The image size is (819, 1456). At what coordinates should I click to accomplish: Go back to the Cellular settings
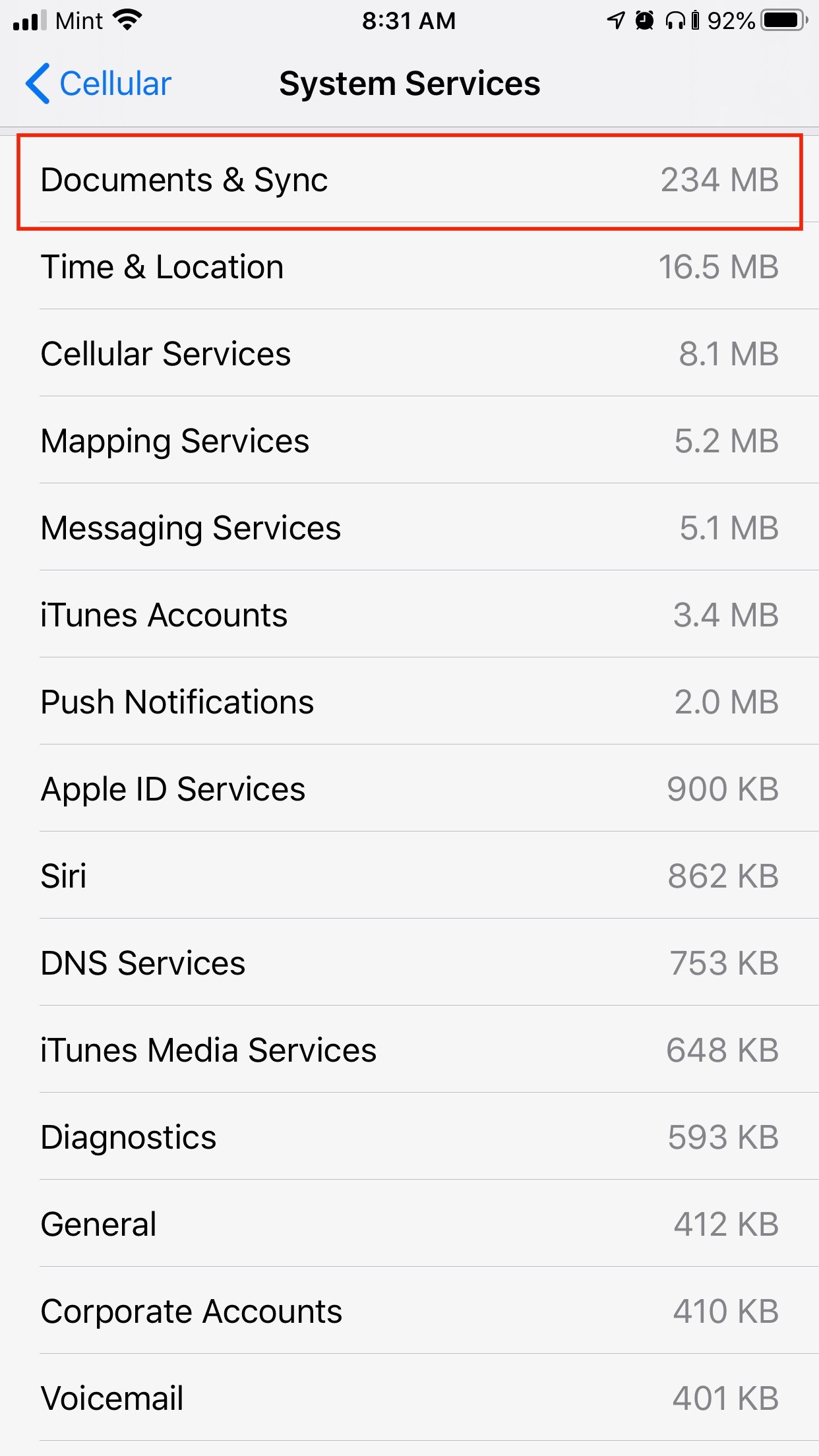[x=98, y=84]
